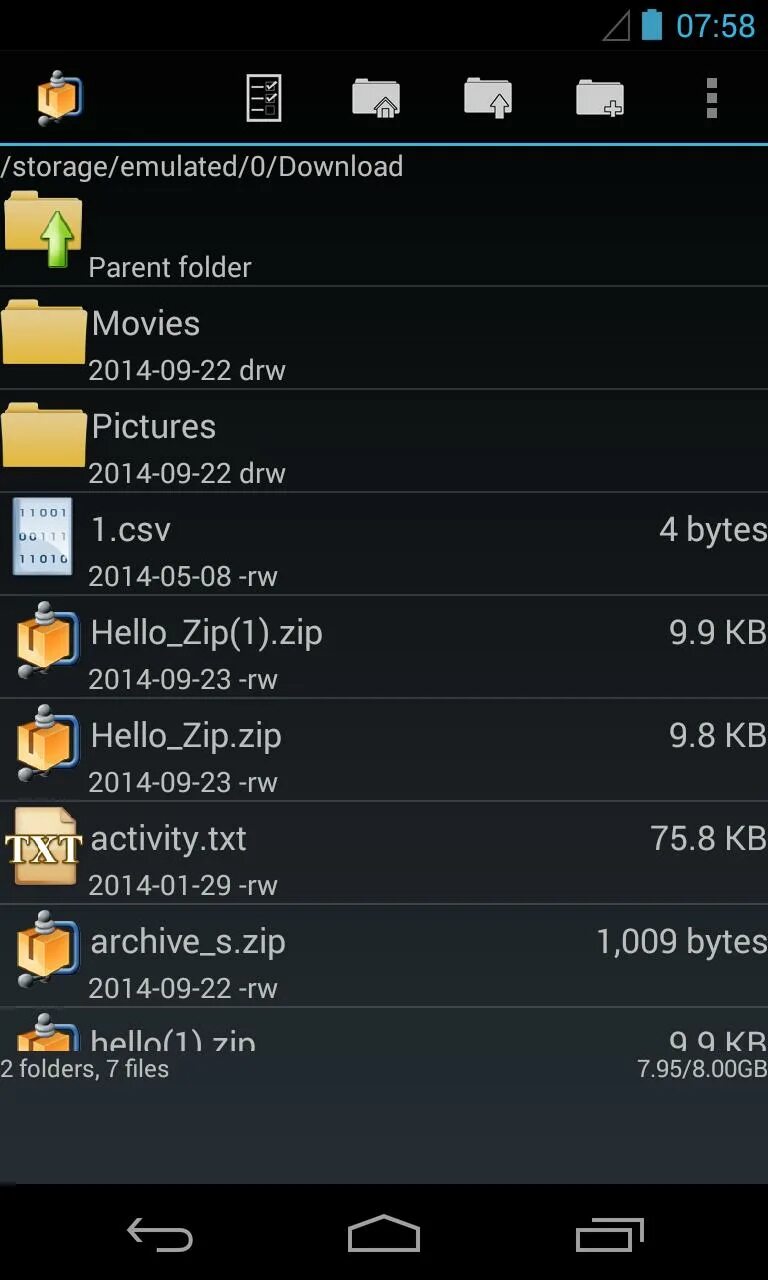This screenshot has width=768, height=1280.
Task: Open the 1.csv file
Action: [x=384, y=545]
